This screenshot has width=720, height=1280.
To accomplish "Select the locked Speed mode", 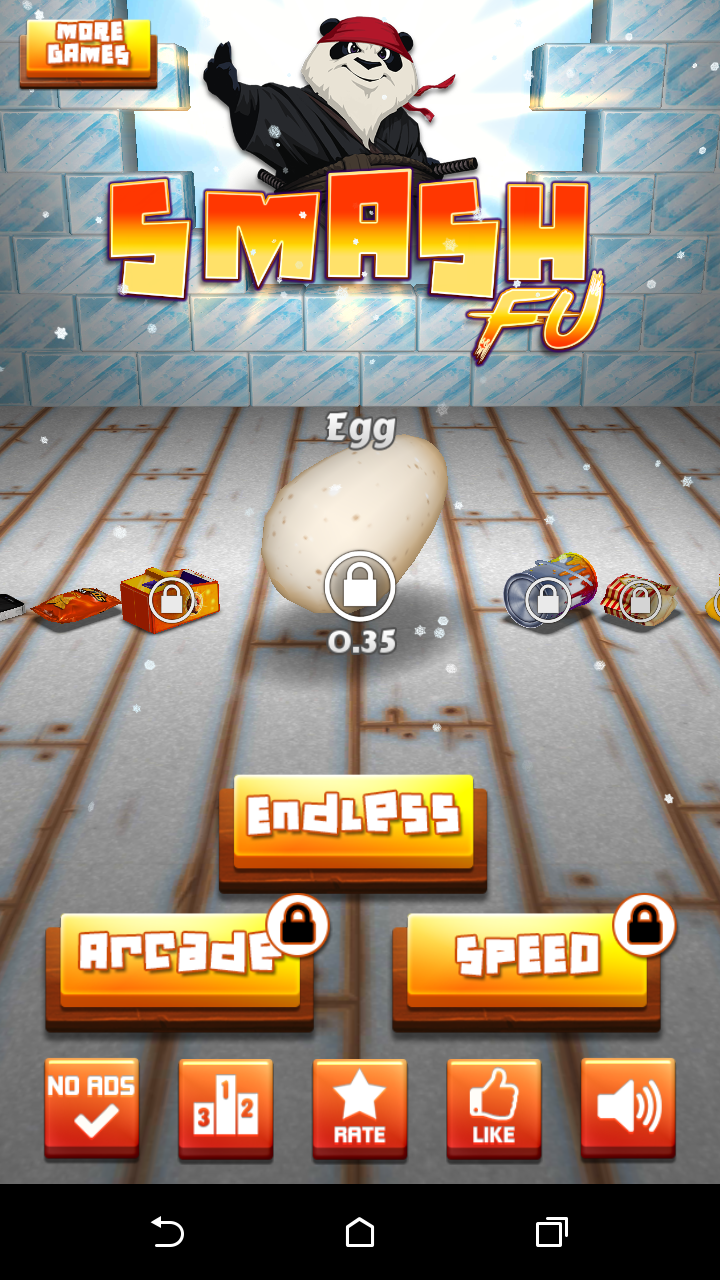I will pos(526,957).
